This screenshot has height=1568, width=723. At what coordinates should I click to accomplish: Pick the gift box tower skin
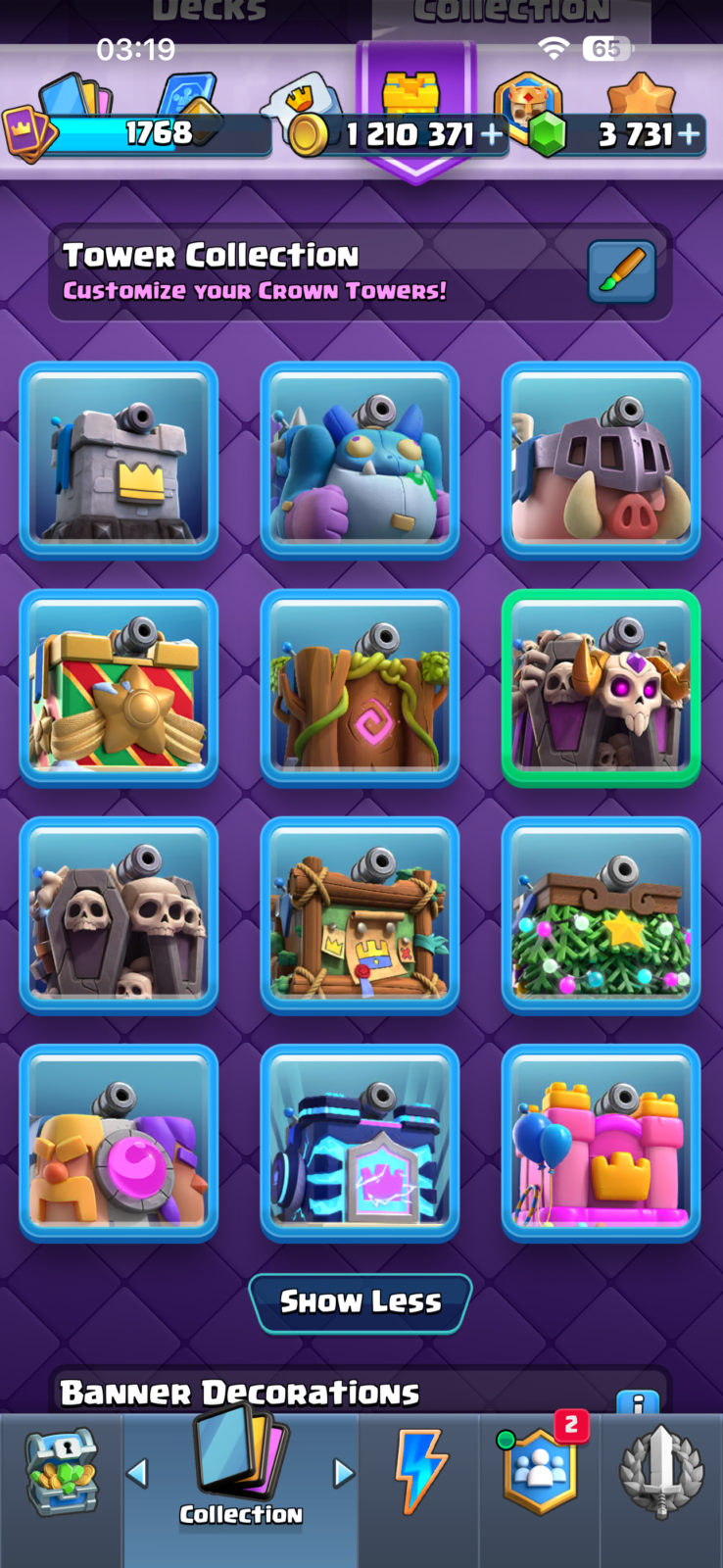[119, 688]
